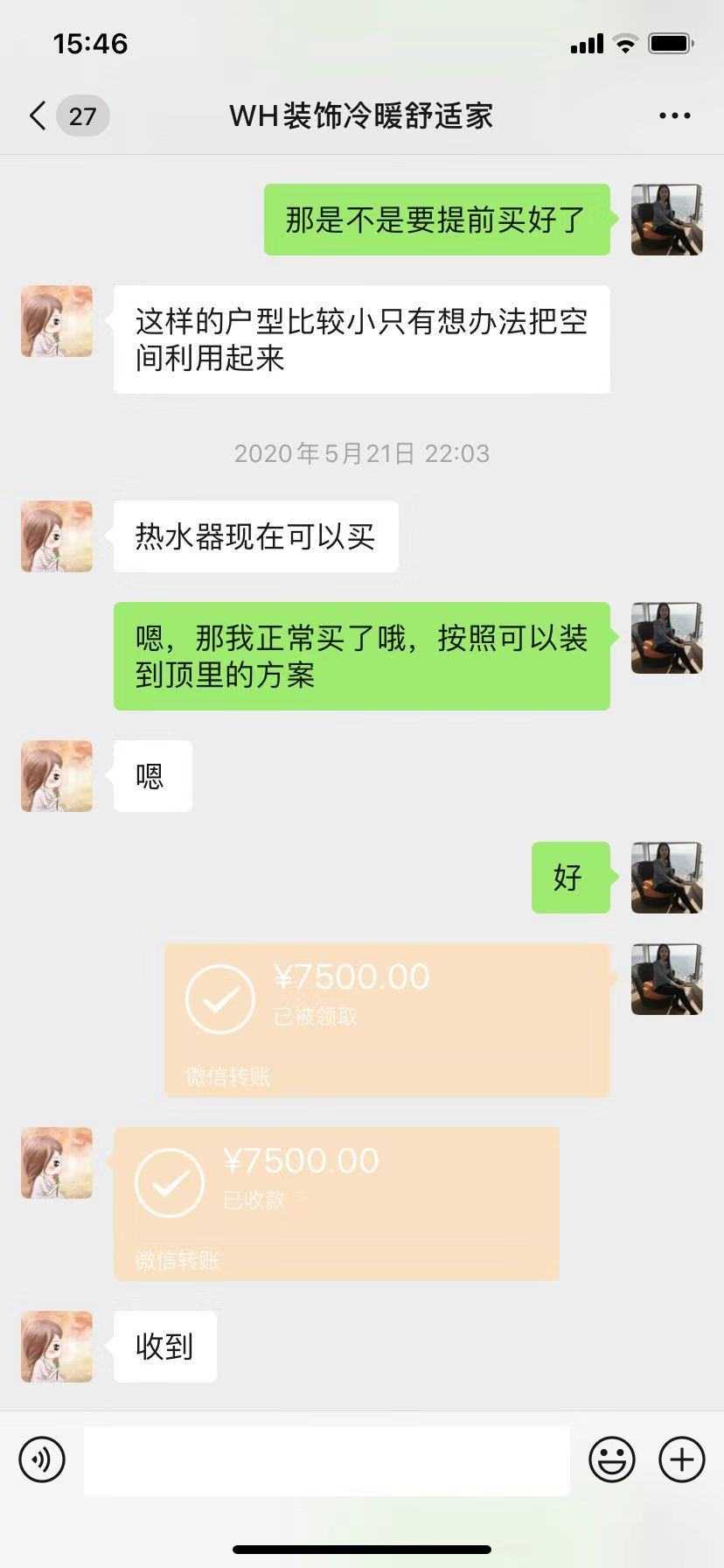
Task: Open the ¥7500.00 transfer marked 已收款
Action: 336,1203
